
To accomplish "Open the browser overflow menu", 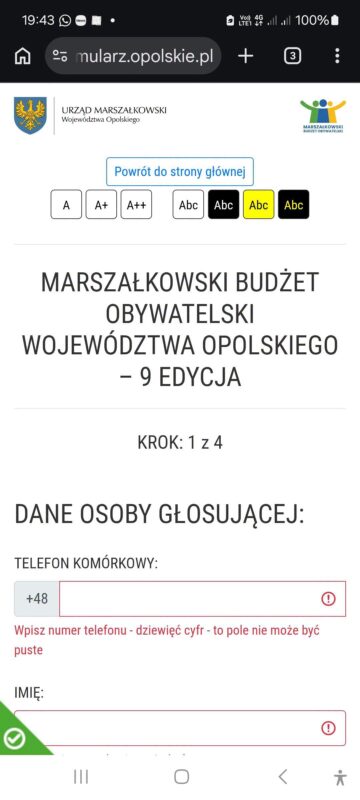I will click(337, 56).
